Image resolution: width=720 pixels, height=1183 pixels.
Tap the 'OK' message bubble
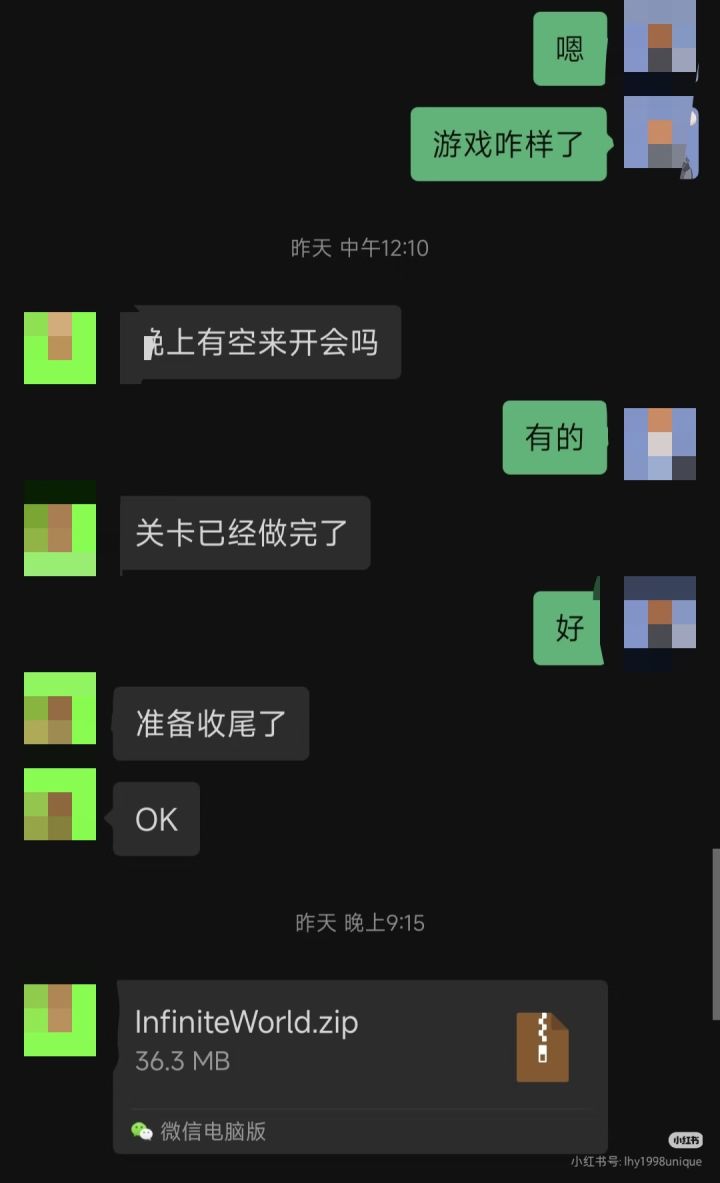[x=155, y=818]
